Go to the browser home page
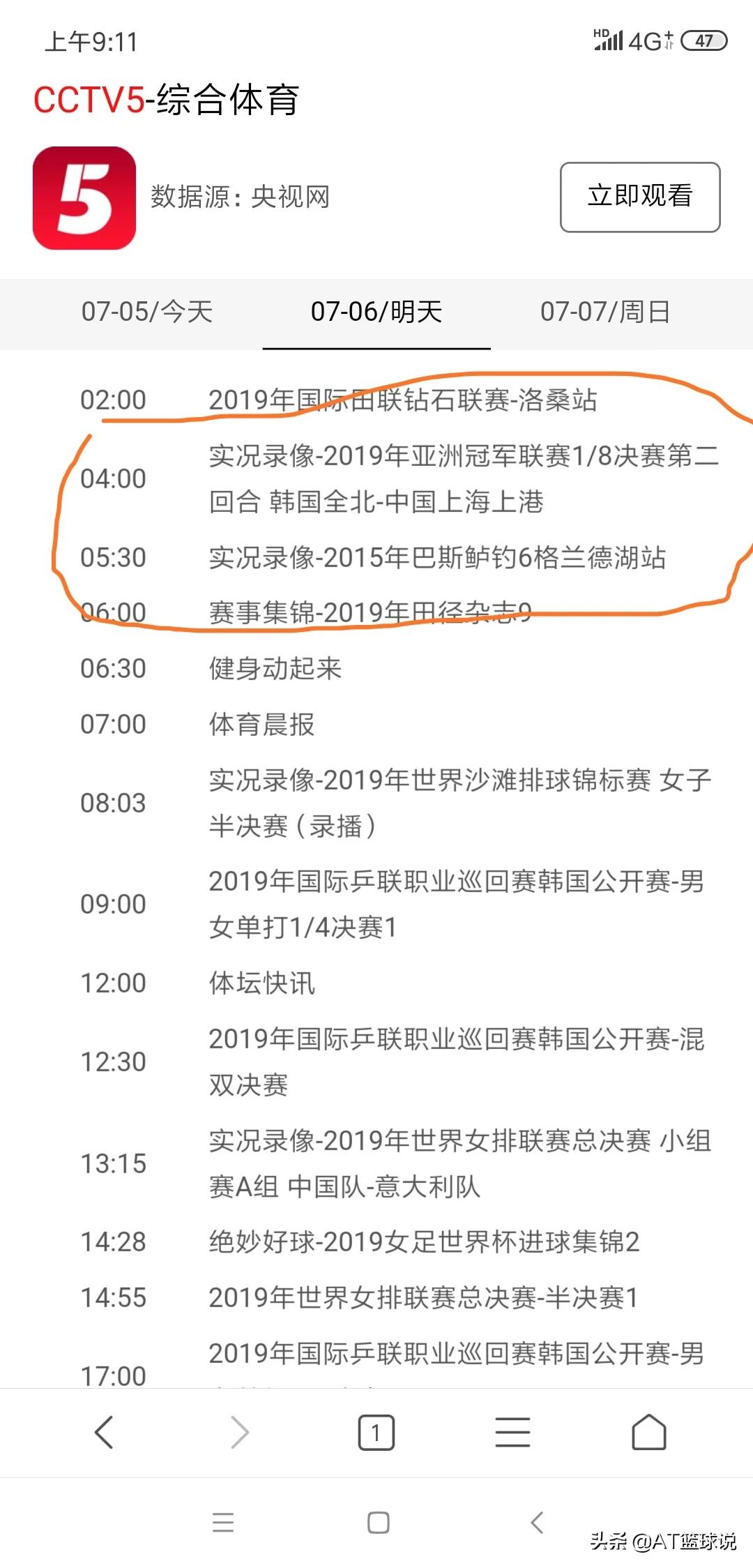The image size is (753, 1568). [x=649, y=1432]
